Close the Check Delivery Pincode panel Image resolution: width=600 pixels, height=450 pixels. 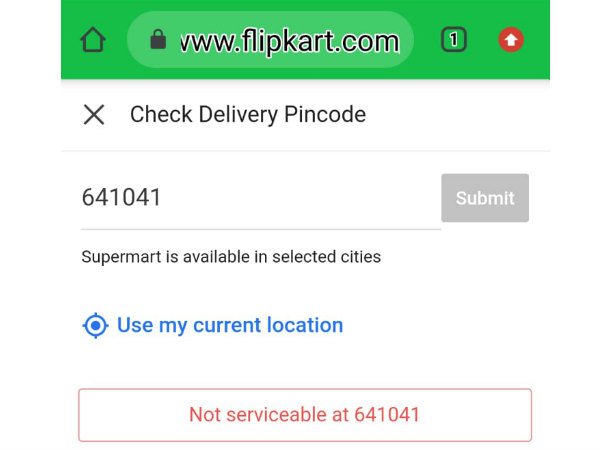[x=94, y=115]
